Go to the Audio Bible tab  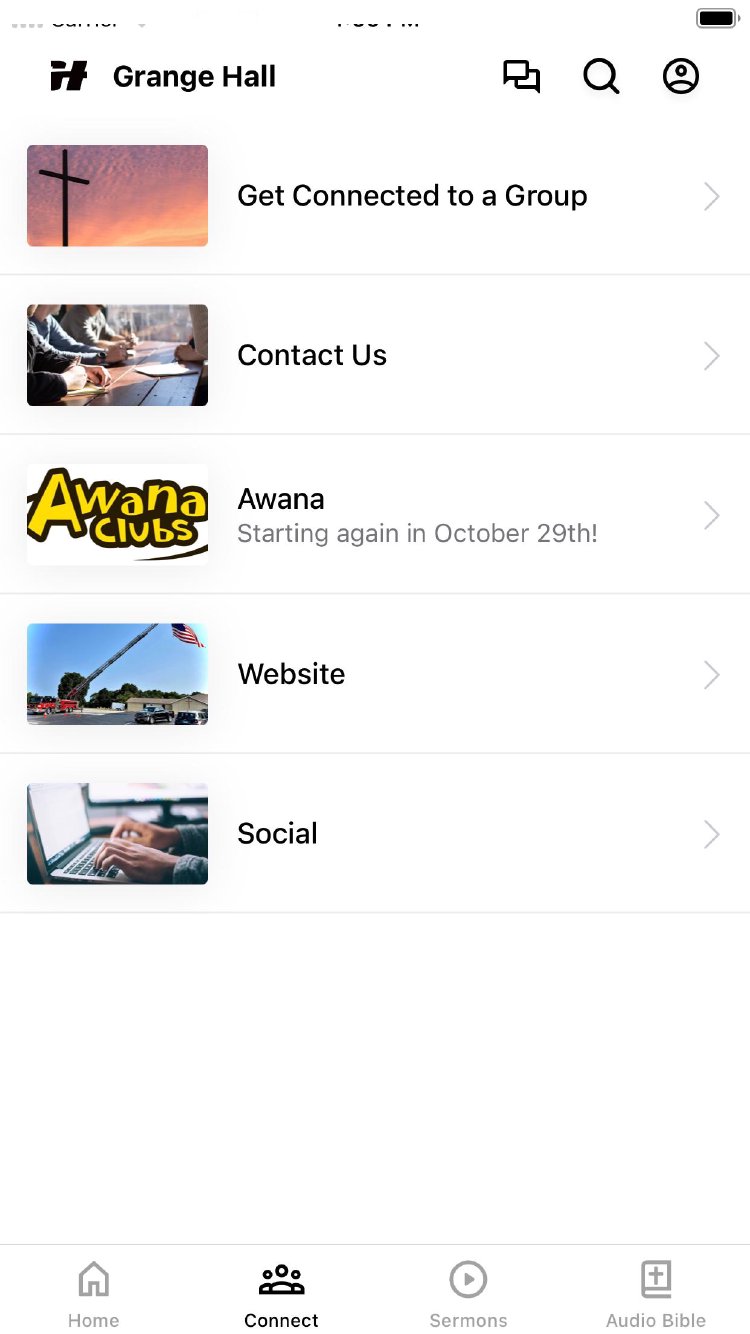click(656, 1294)
